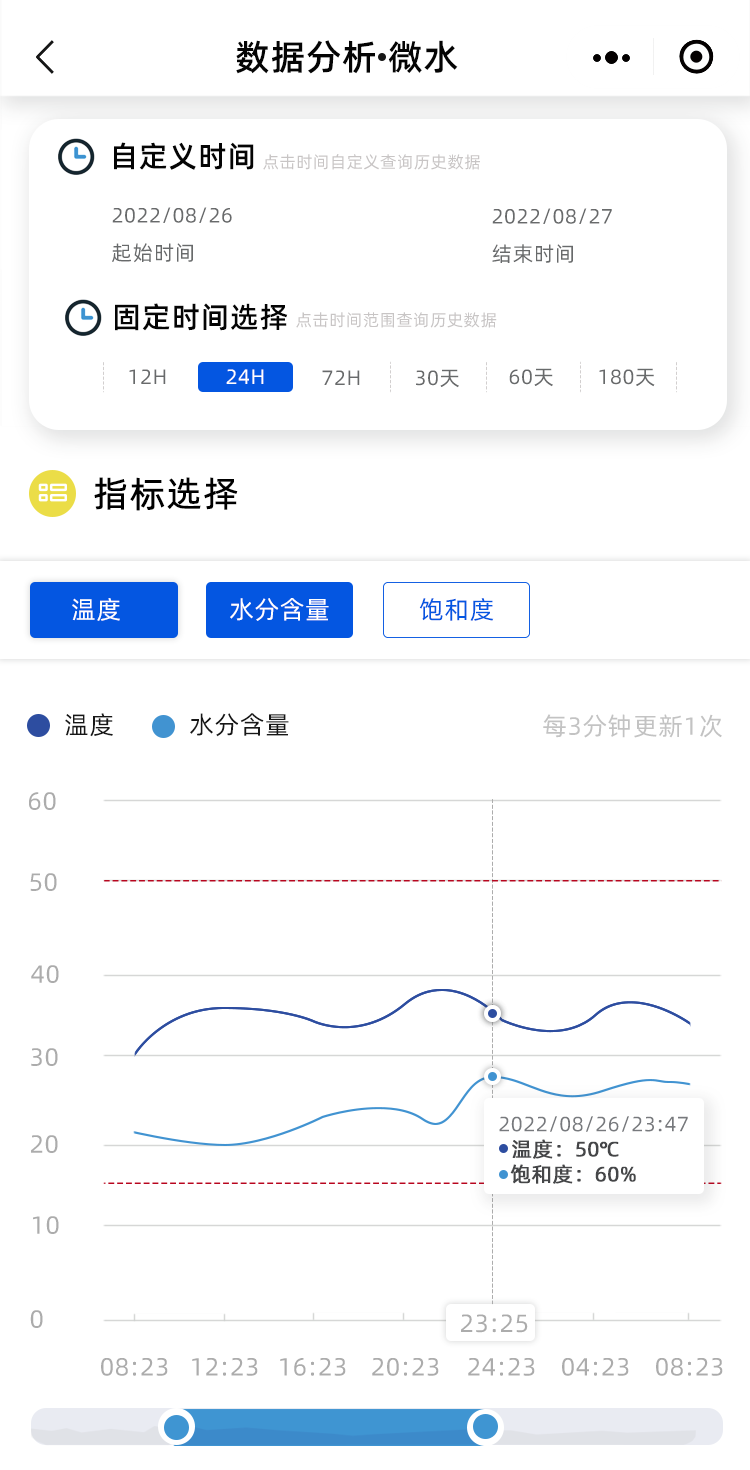The image size is (750, 1470).
Task: Open the end date picker showing 2022/08/27
Action: 551,216
